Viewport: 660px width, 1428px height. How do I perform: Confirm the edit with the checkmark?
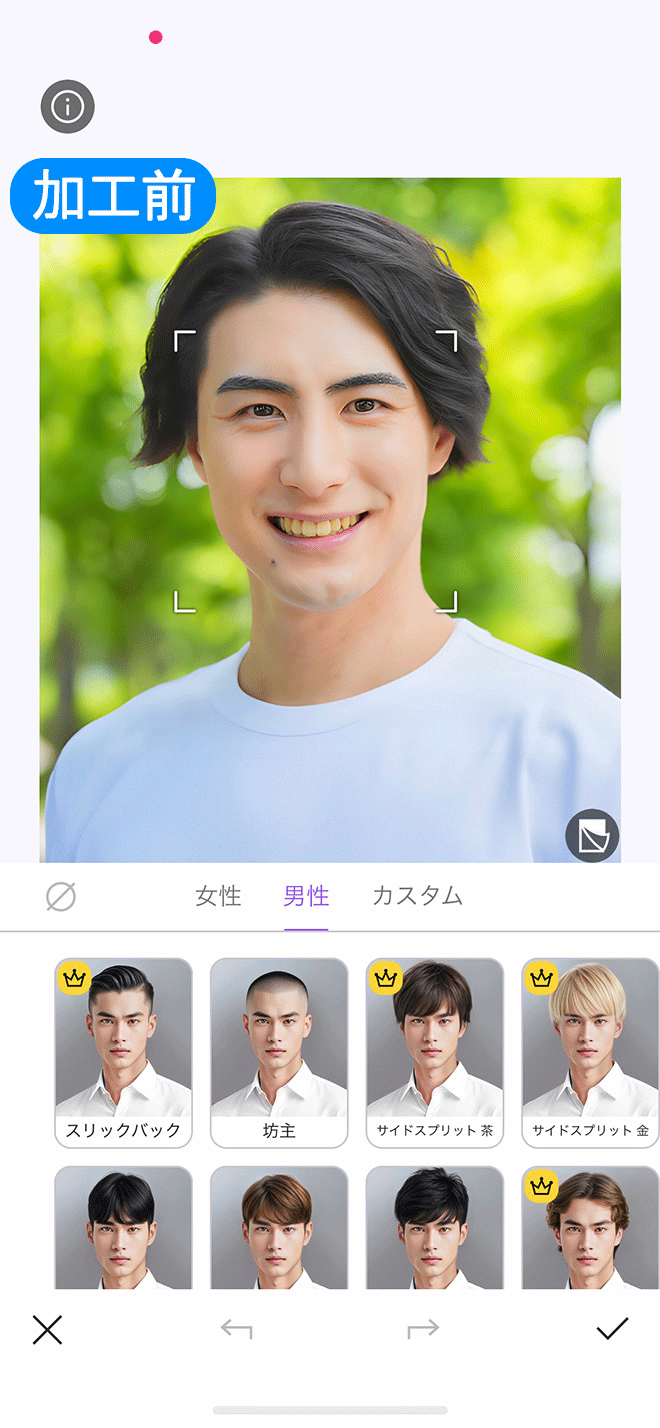tap(612, 1329)
